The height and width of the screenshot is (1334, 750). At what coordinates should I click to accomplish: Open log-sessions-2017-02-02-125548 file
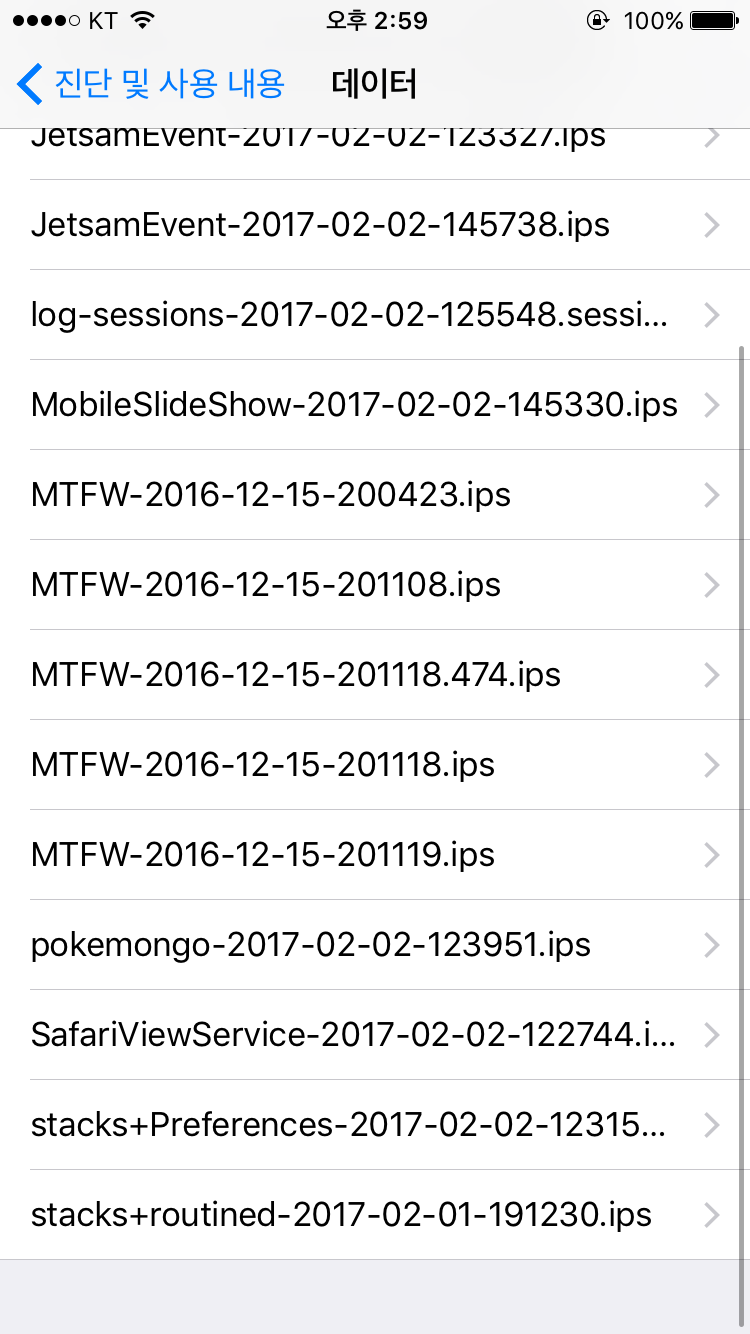point(375,315)
